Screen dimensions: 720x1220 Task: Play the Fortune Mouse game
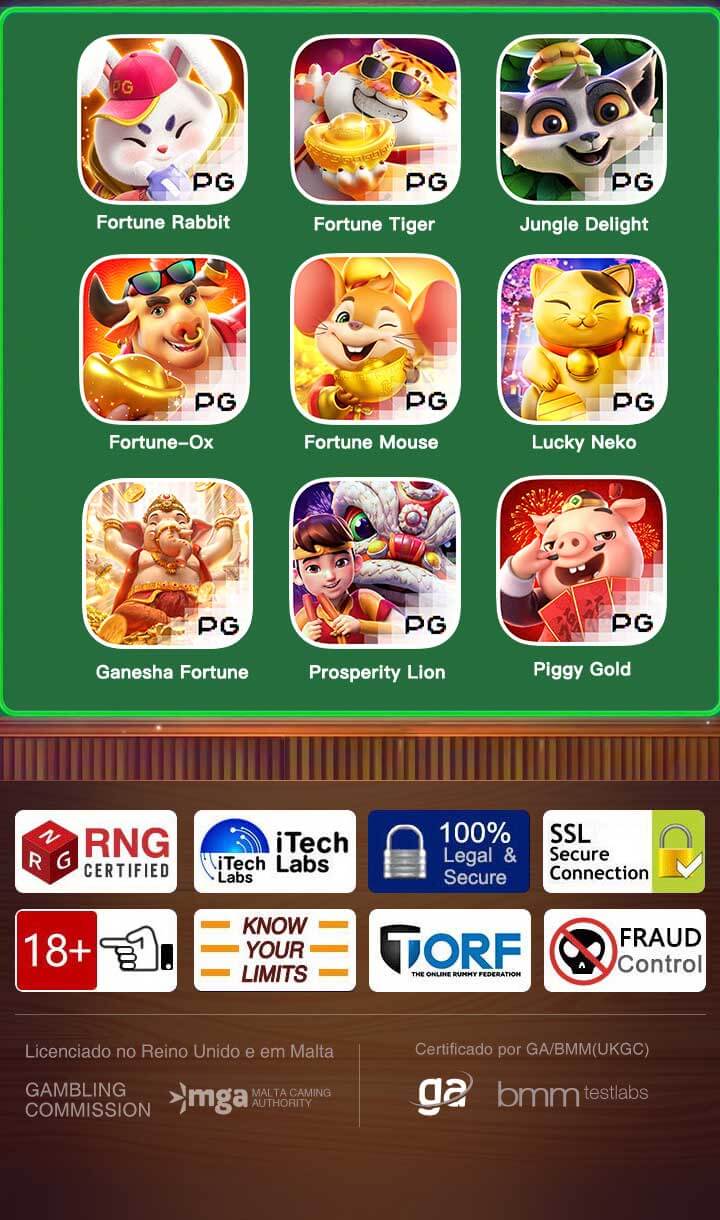375,340
